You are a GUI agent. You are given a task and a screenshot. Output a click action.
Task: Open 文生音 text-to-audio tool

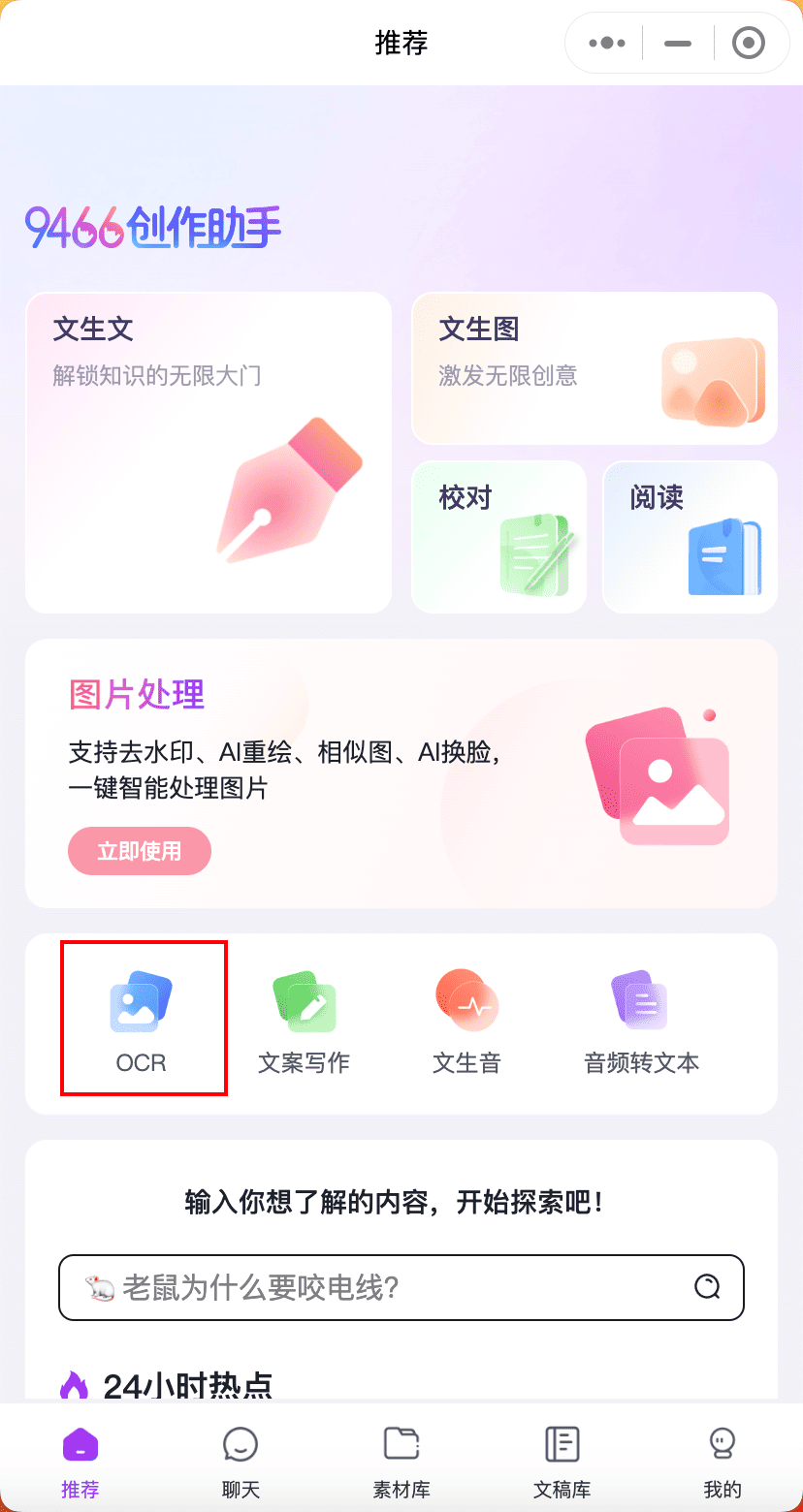(x=466, y=1020)
